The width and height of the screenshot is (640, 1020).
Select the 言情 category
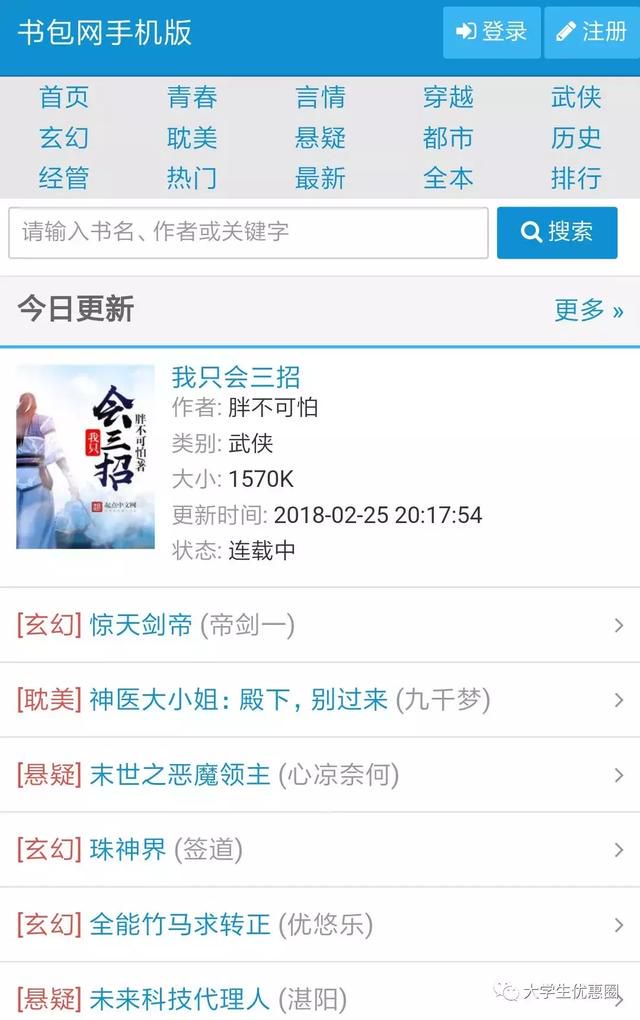tap(320, 97)
